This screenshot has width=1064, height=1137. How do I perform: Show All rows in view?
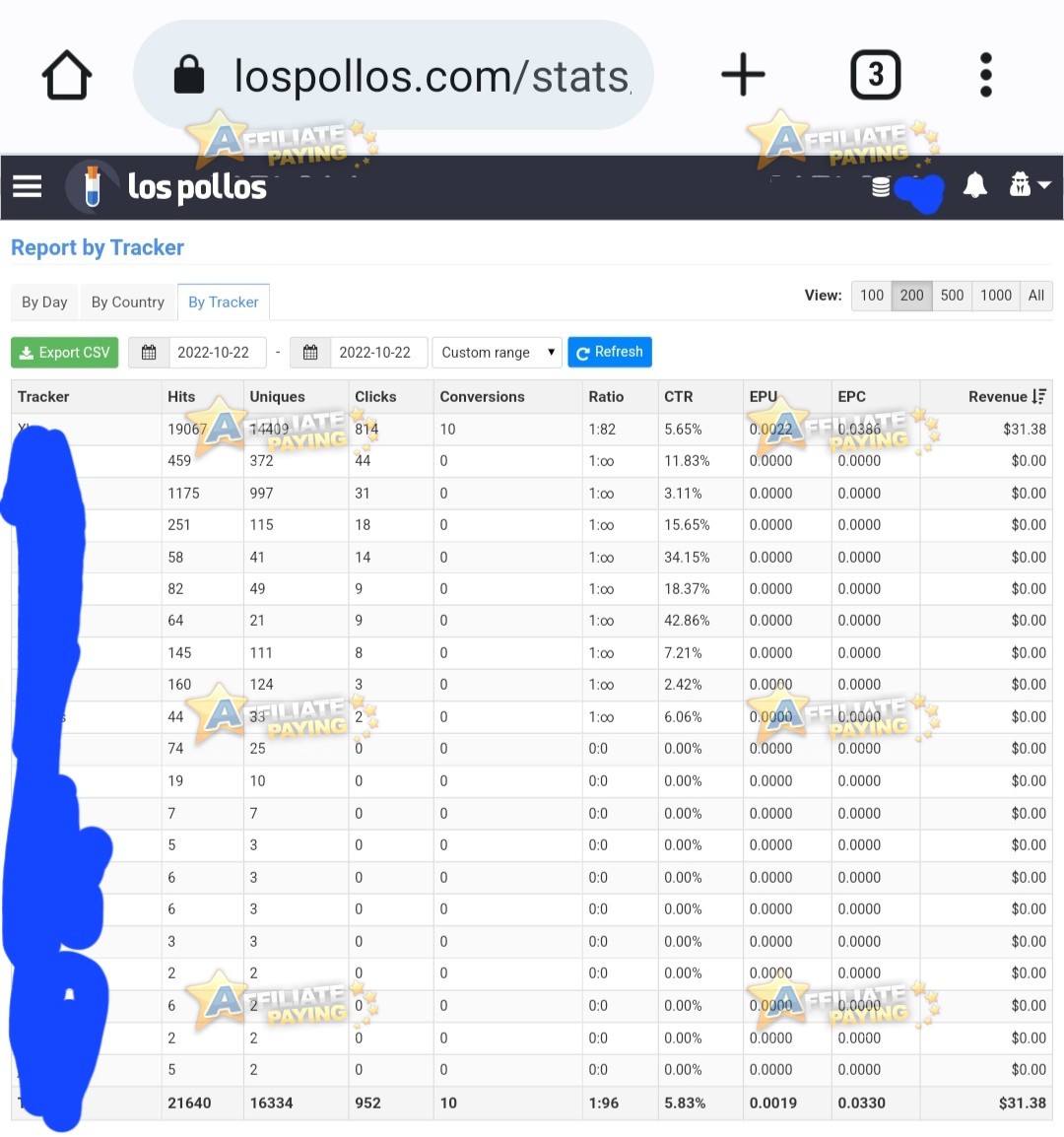pyautogui.click(x=1036, y=296)
